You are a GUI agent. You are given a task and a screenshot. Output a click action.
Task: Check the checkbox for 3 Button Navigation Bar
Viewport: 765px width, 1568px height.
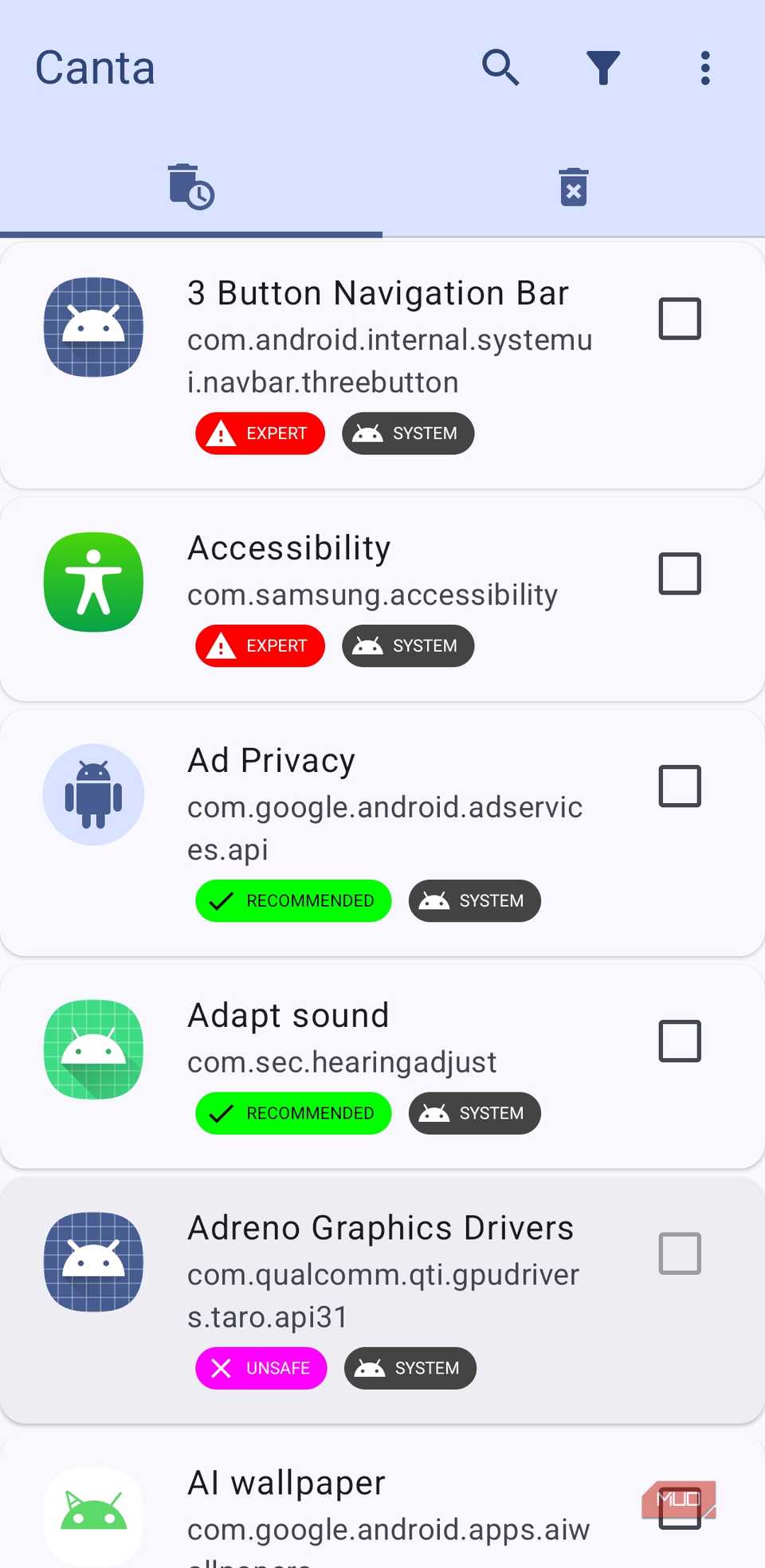[x=679, y=318]
